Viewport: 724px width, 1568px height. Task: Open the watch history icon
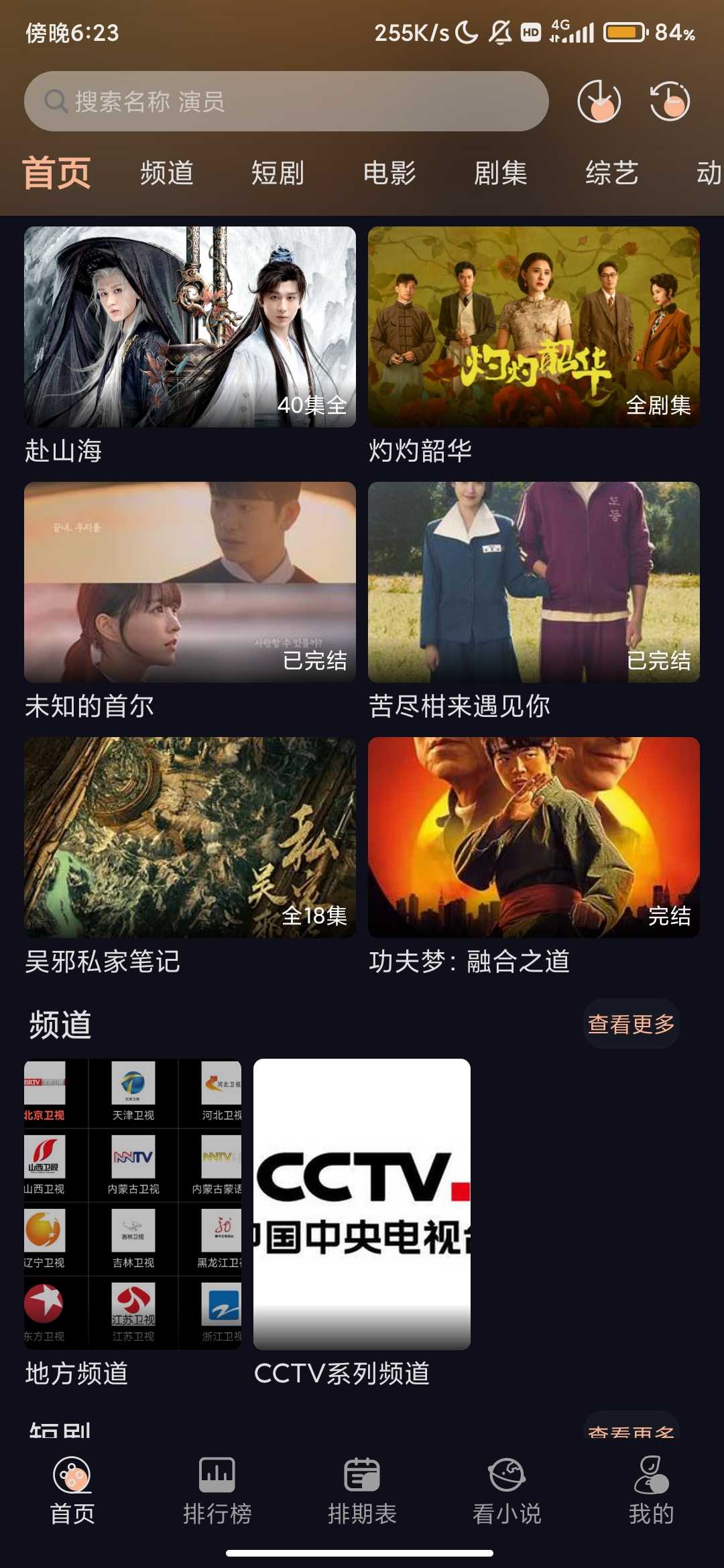(670, 101)
